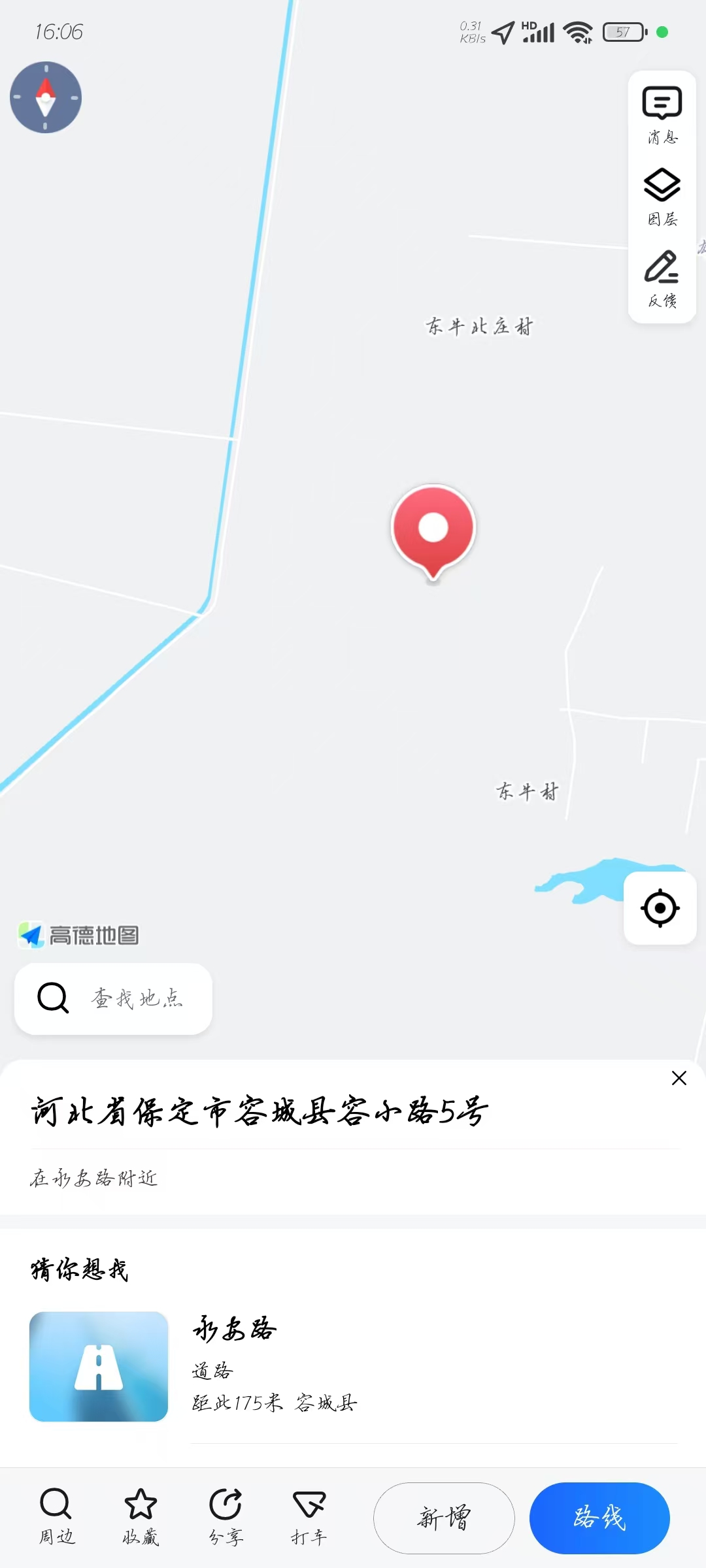Image resolution: width=706 pixels, height=1568 pixels.
Task: Close the location details panel
Action: coord(679,1078)
